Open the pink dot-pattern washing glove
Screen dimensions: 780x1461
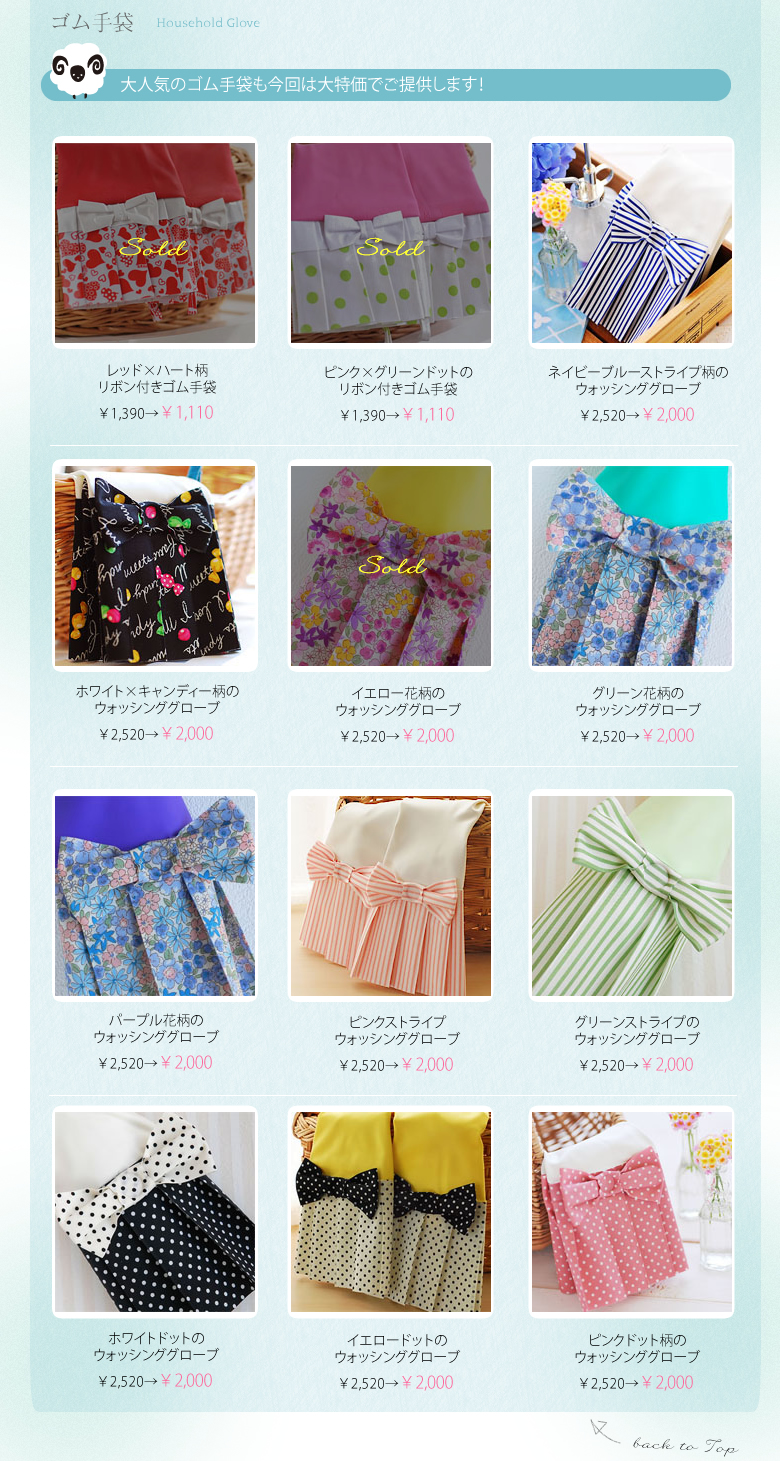tap(632, 1212)
